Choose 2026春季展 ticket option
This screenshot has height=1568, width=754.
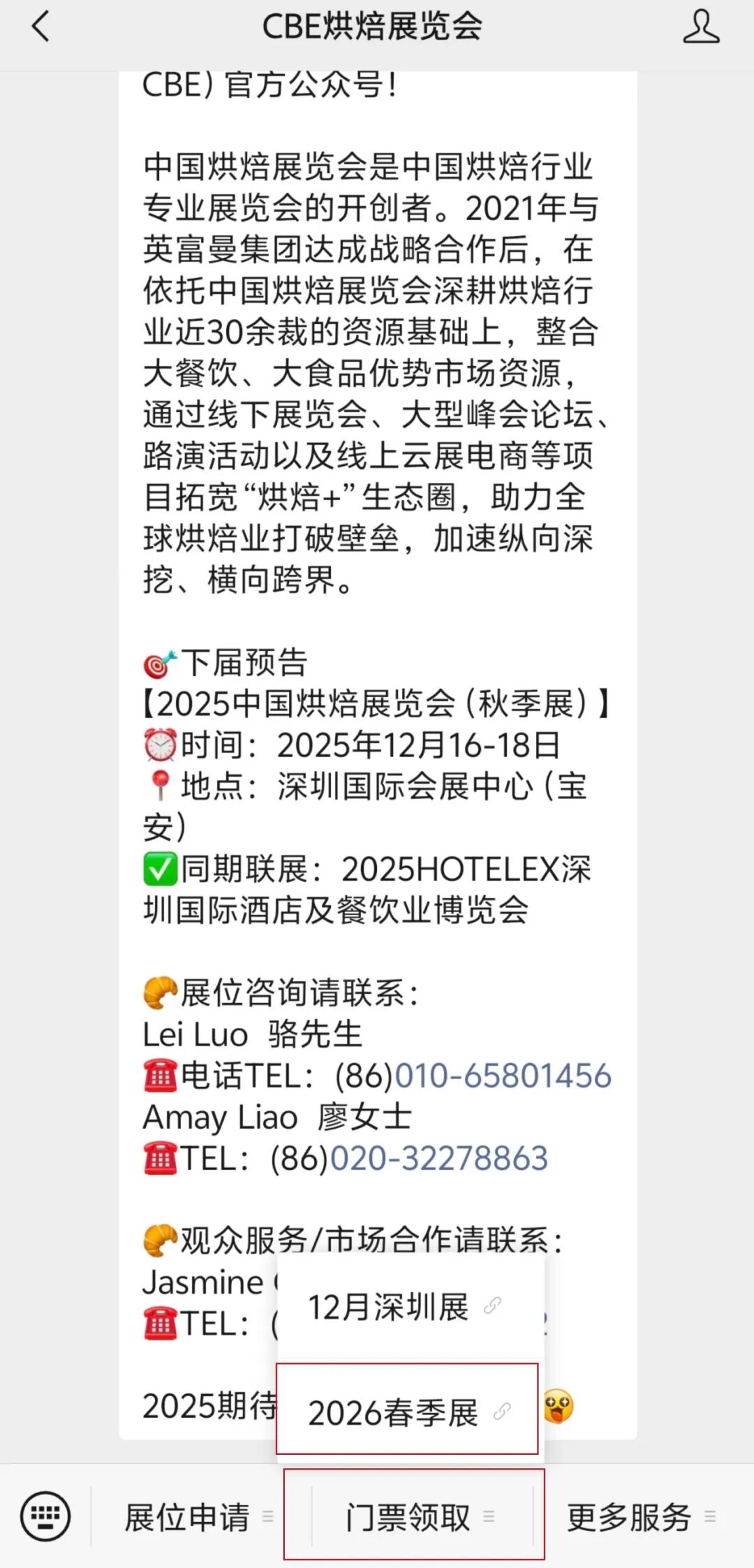(408, 1412)
